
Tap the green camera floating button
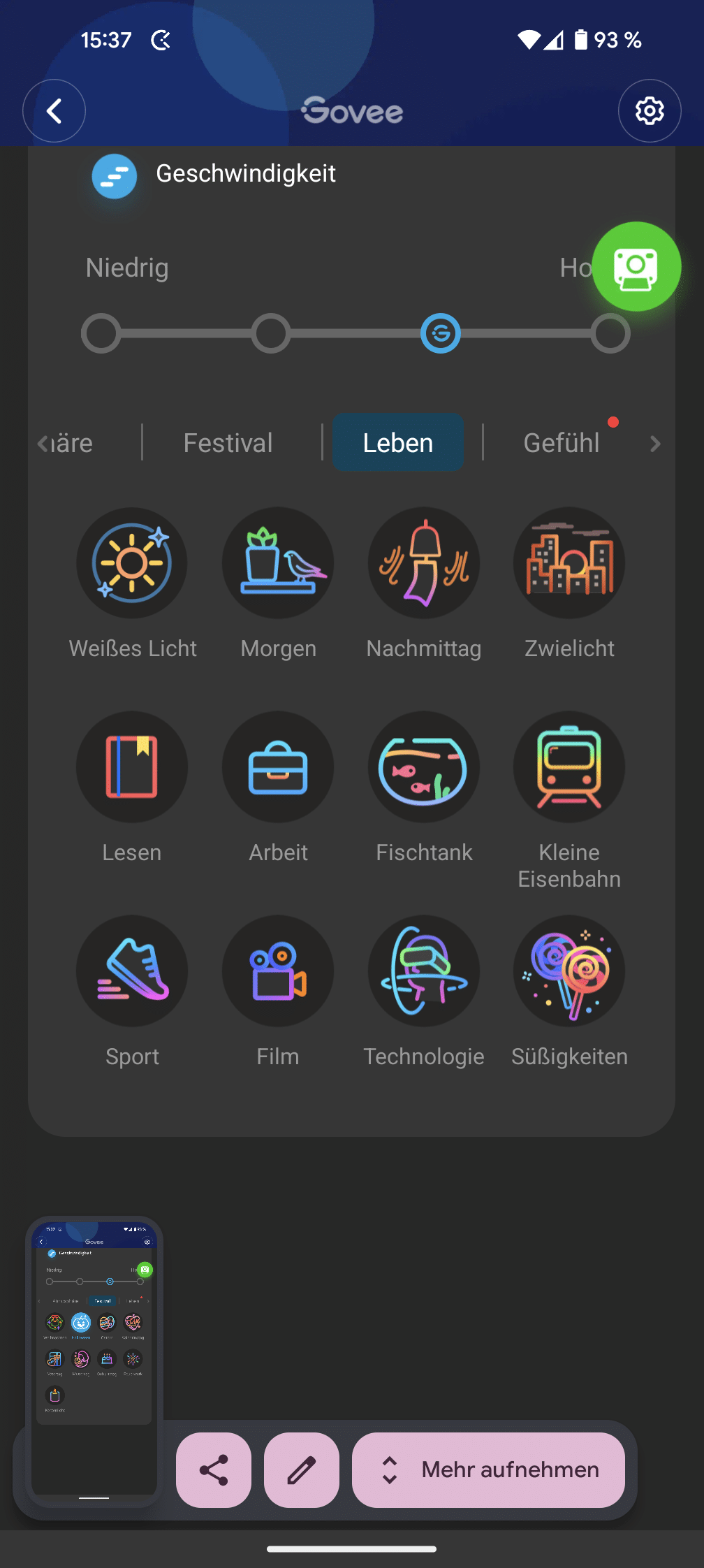coord(636,267)
